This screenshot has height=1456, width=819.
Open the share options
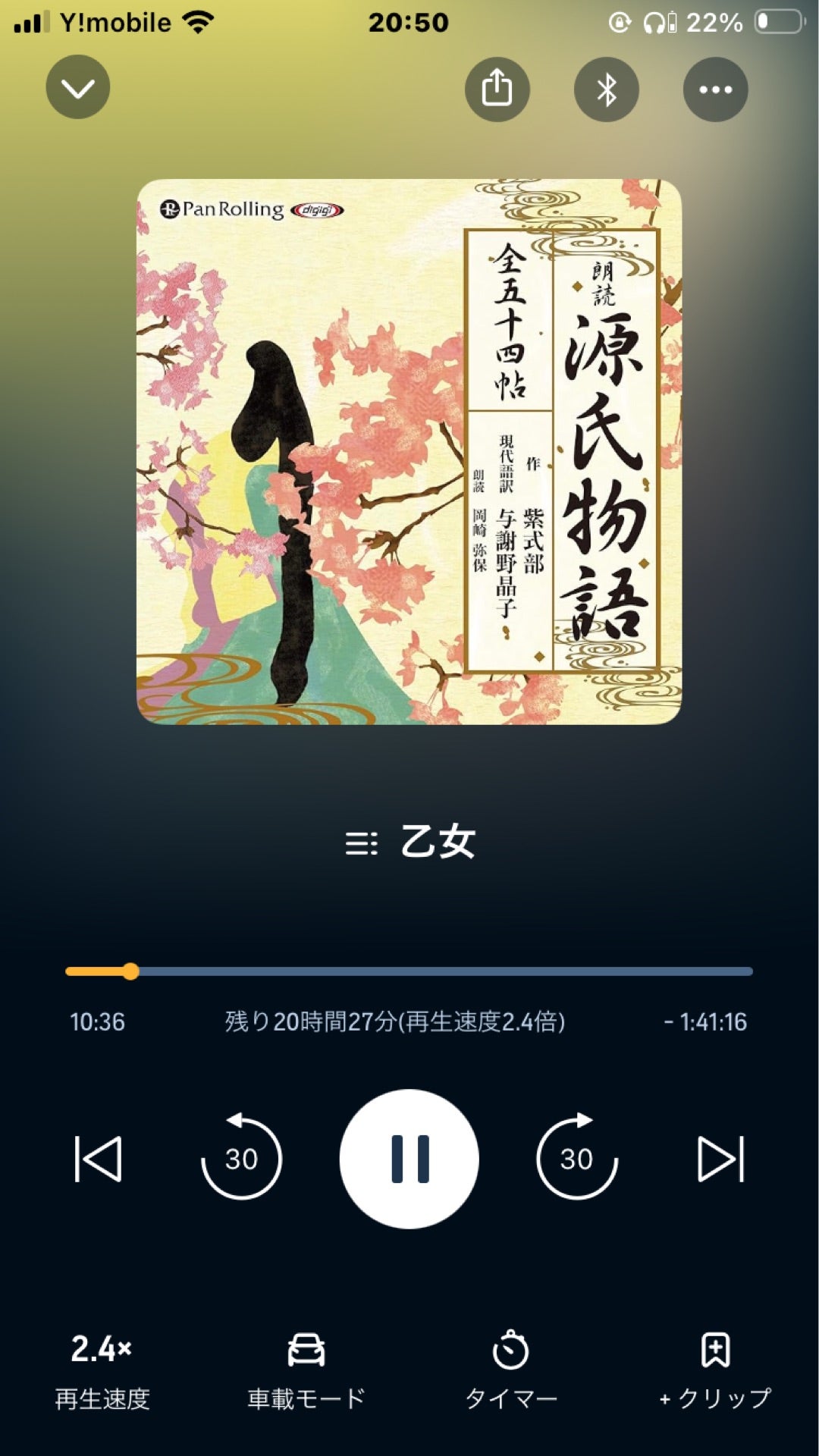pos(497,89)
